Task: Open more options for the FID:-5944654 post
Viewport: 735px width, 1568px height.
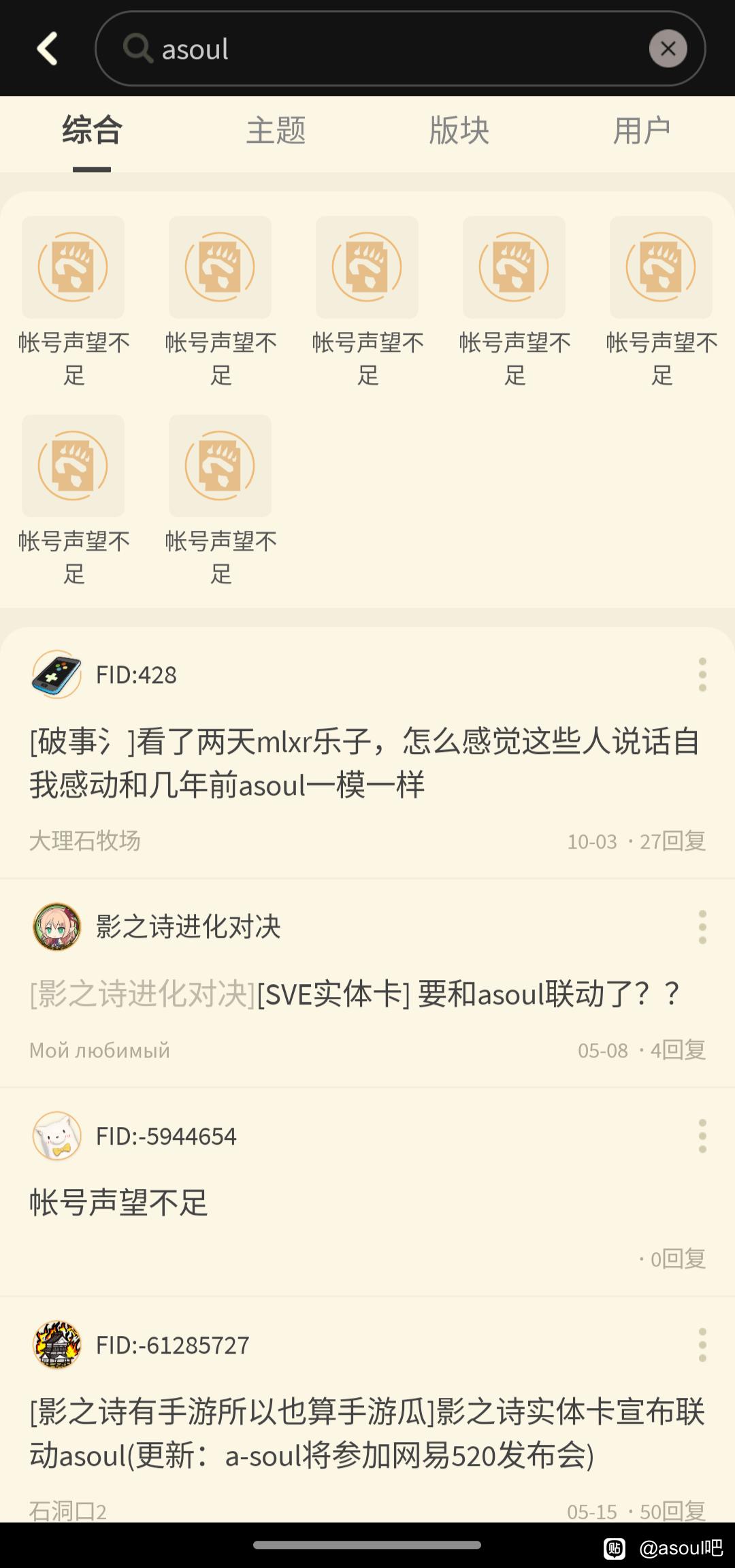Action: [702, 1136]
